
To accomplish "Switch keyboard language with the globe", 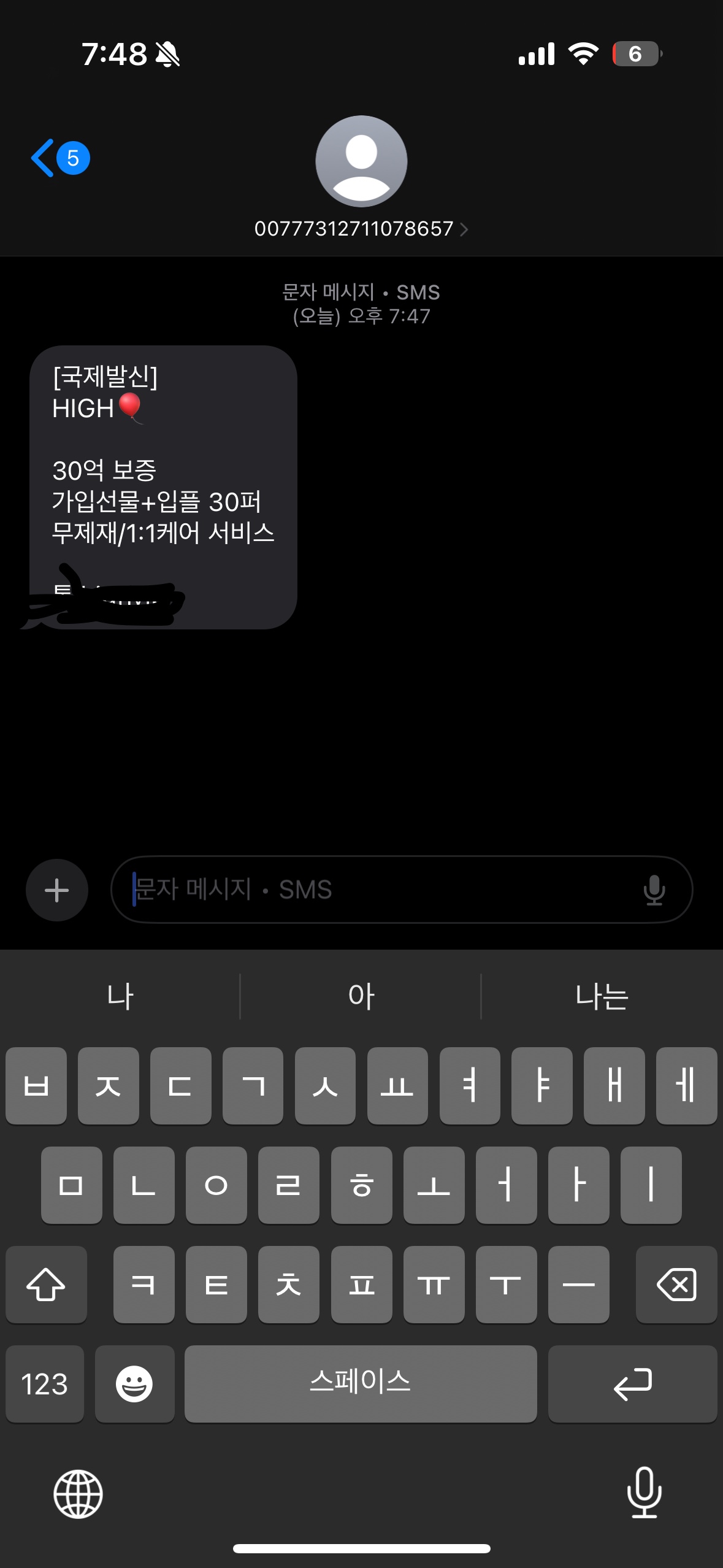I will click(x=78, y=1494).
